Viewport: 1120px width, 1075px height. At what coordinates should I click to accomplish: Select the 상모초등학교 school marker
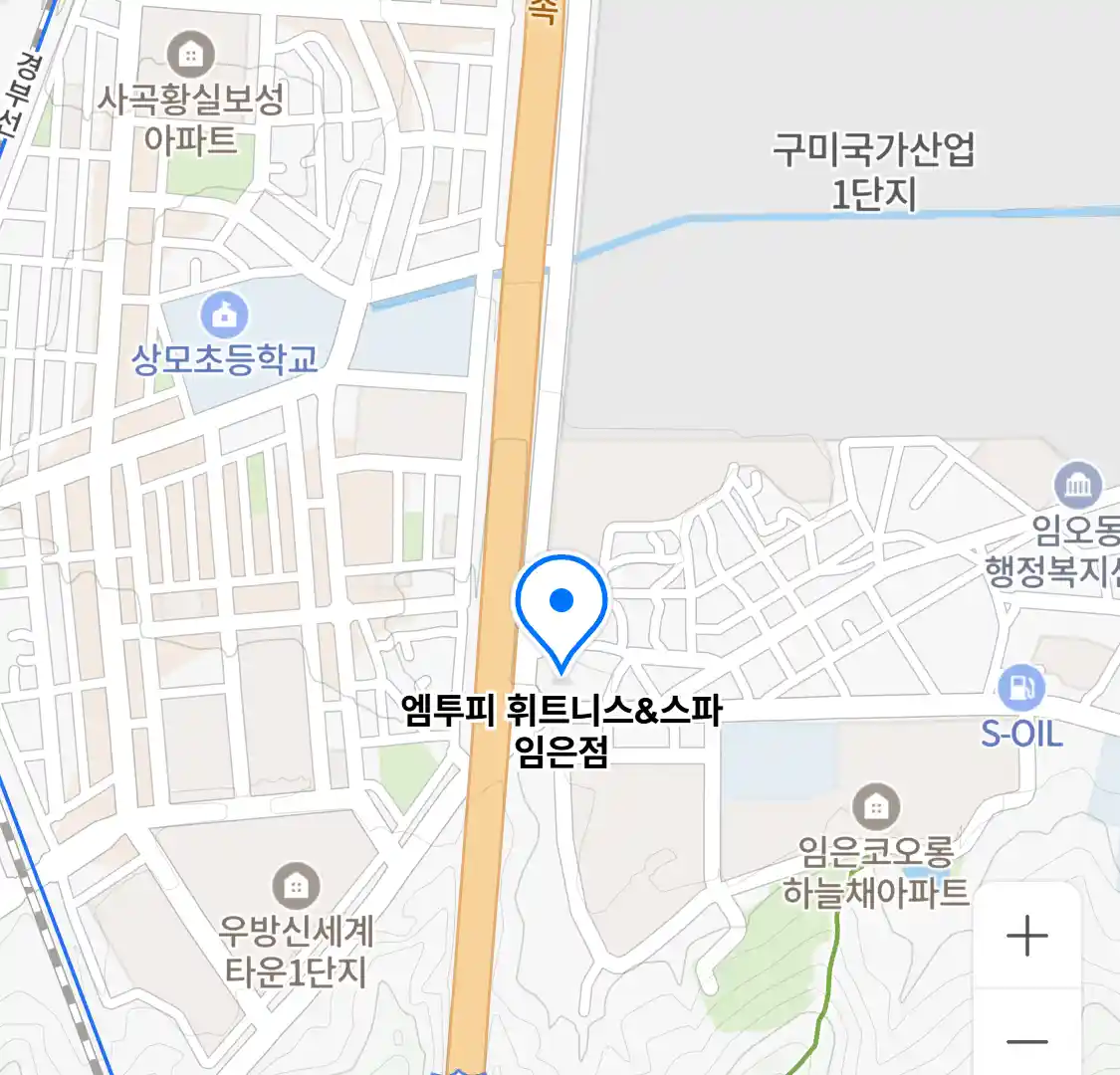[225, 316]
